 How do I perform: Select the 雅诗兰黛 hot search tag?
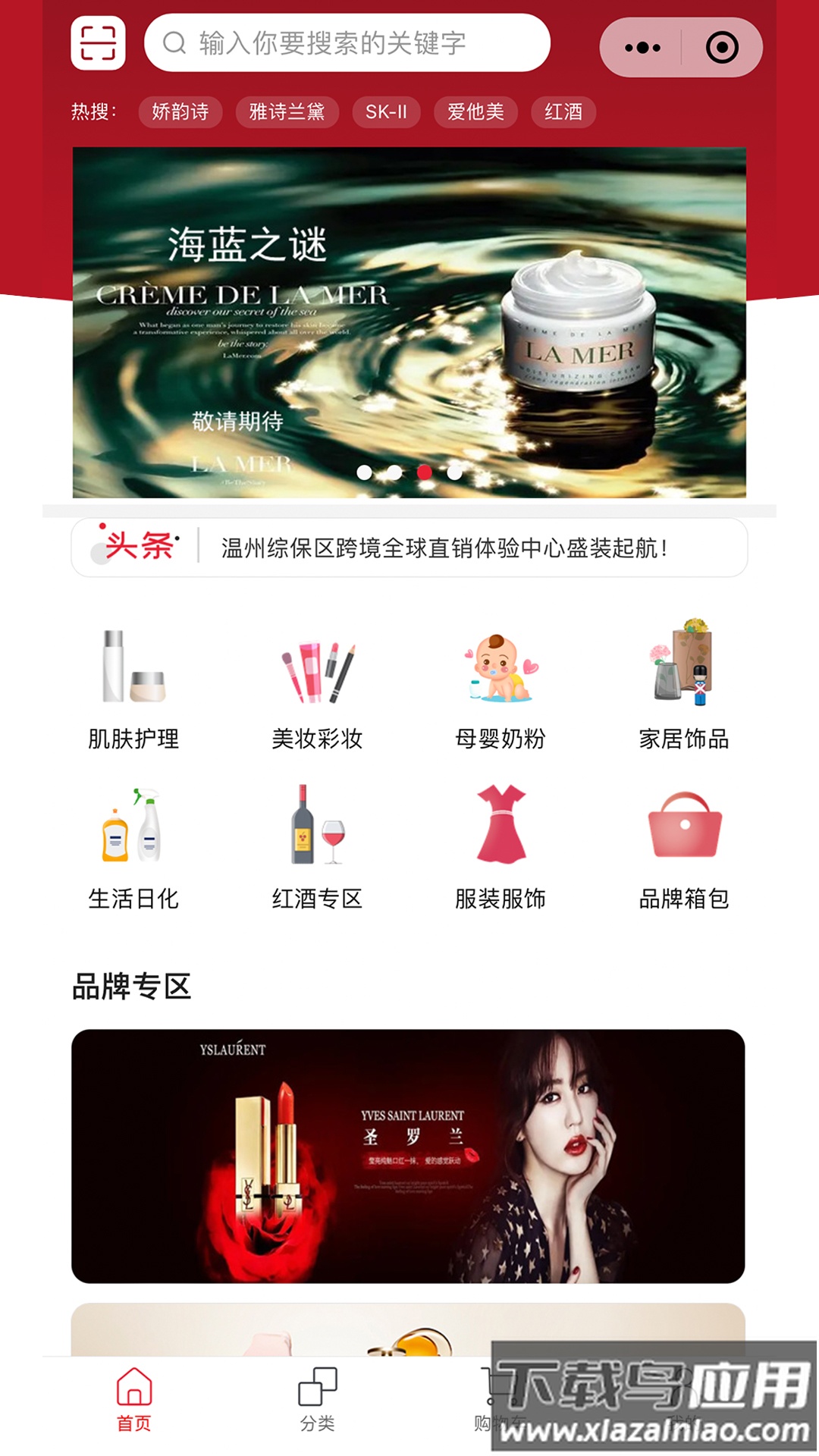[x=288, y=112]
